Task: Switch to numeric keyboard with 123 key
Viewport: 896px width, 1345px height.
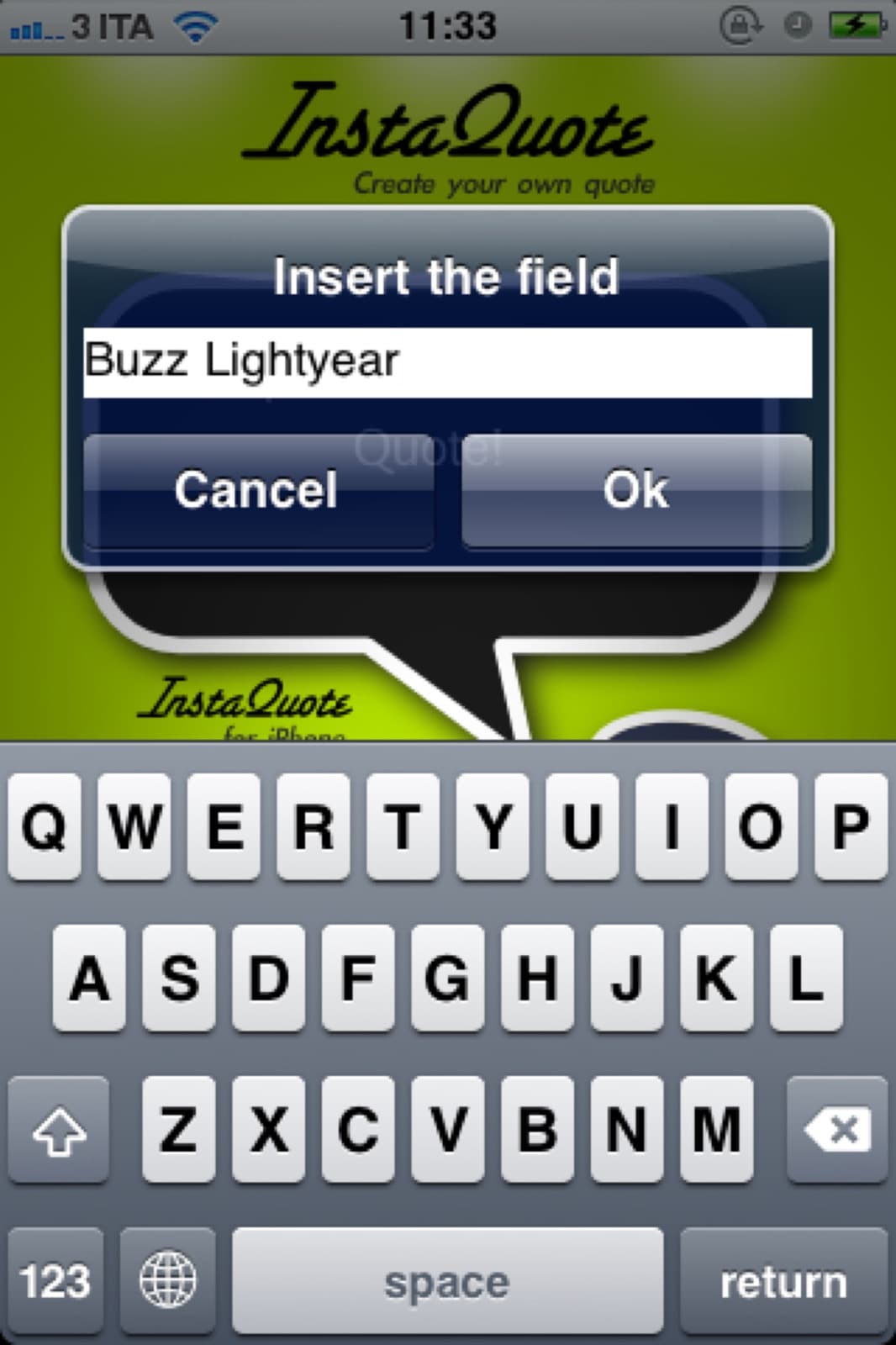Action: pos(55,1279)
